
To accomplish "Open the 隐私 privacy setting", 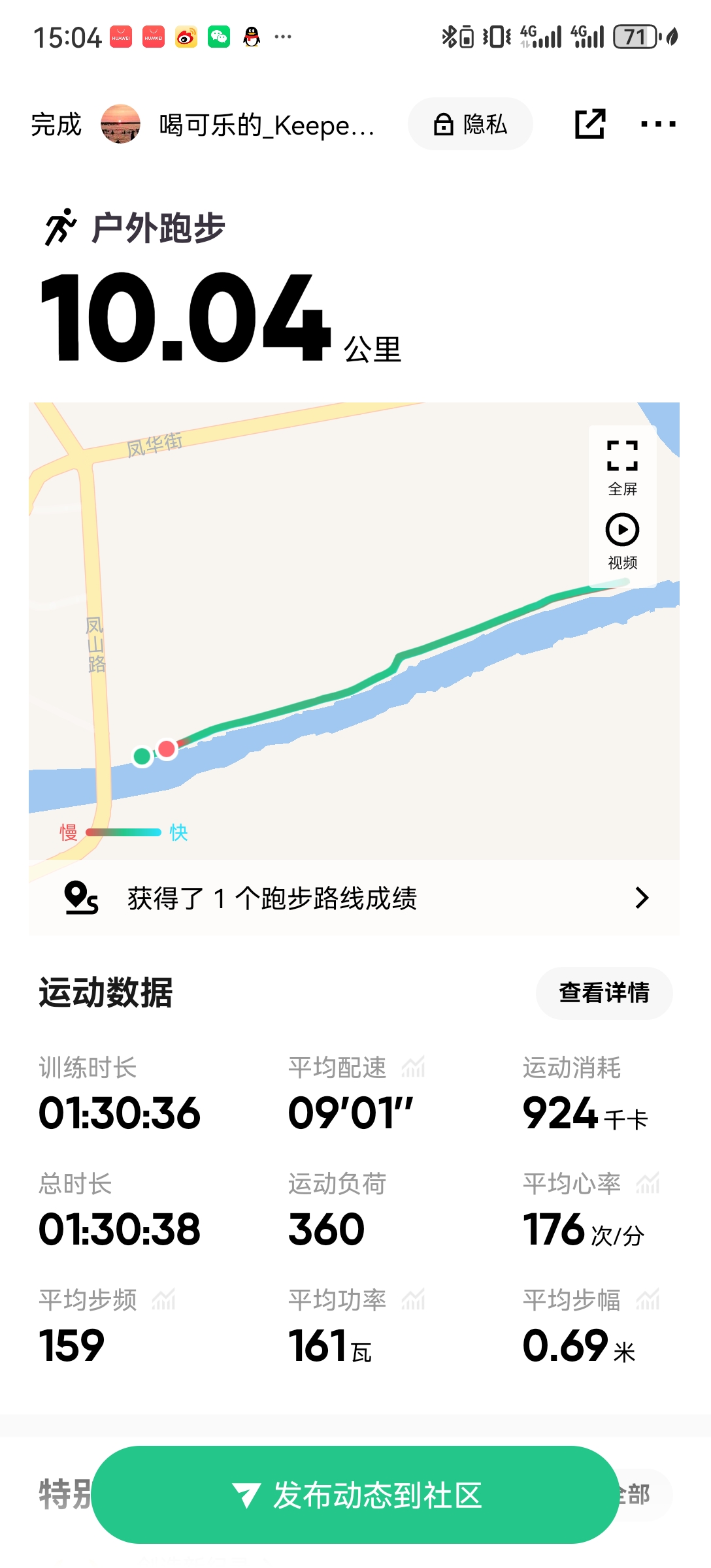I will (x=471, y=124).
